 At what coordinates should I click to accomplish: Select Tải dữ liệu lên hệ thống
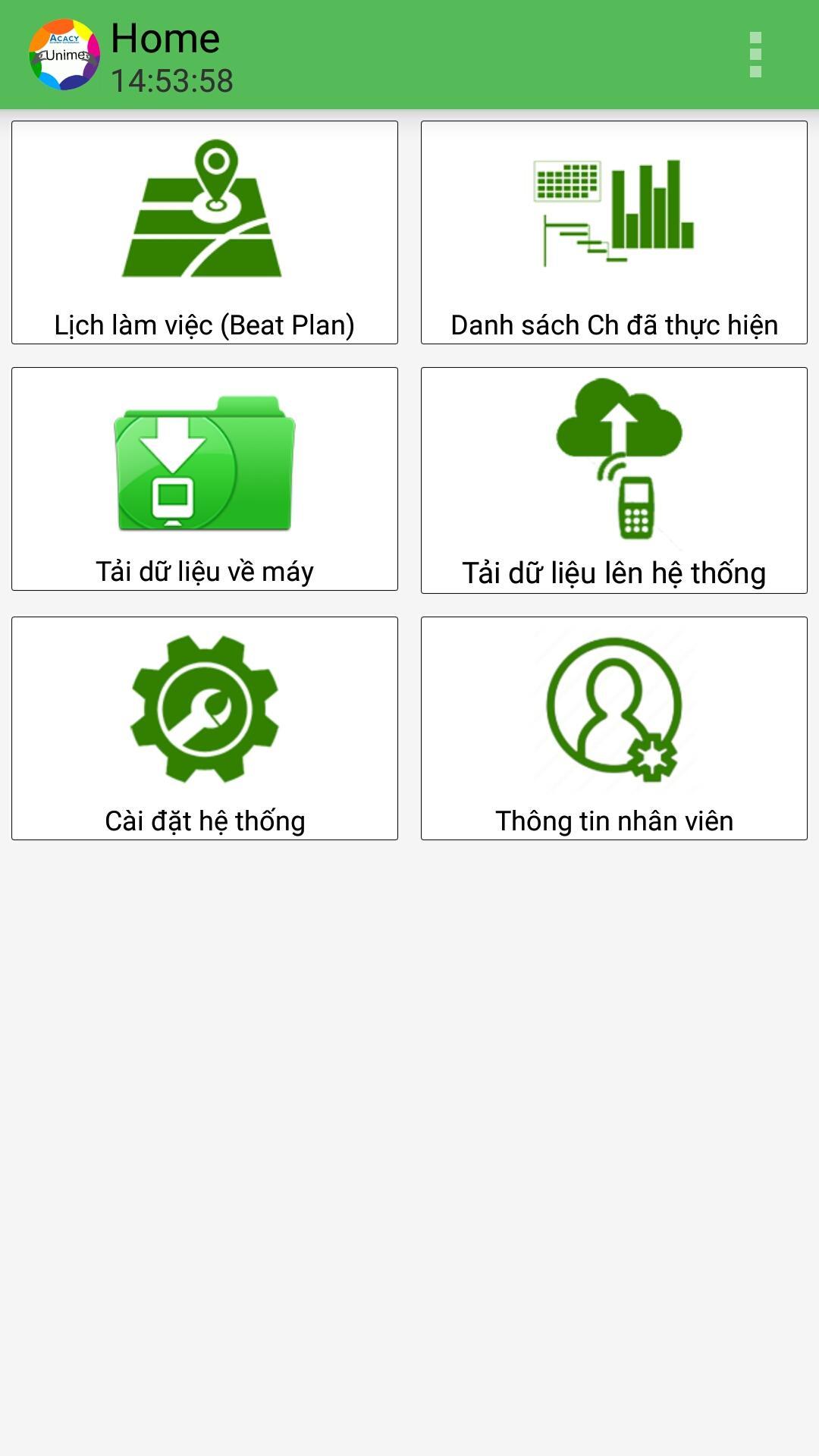(x=614, y=480)
